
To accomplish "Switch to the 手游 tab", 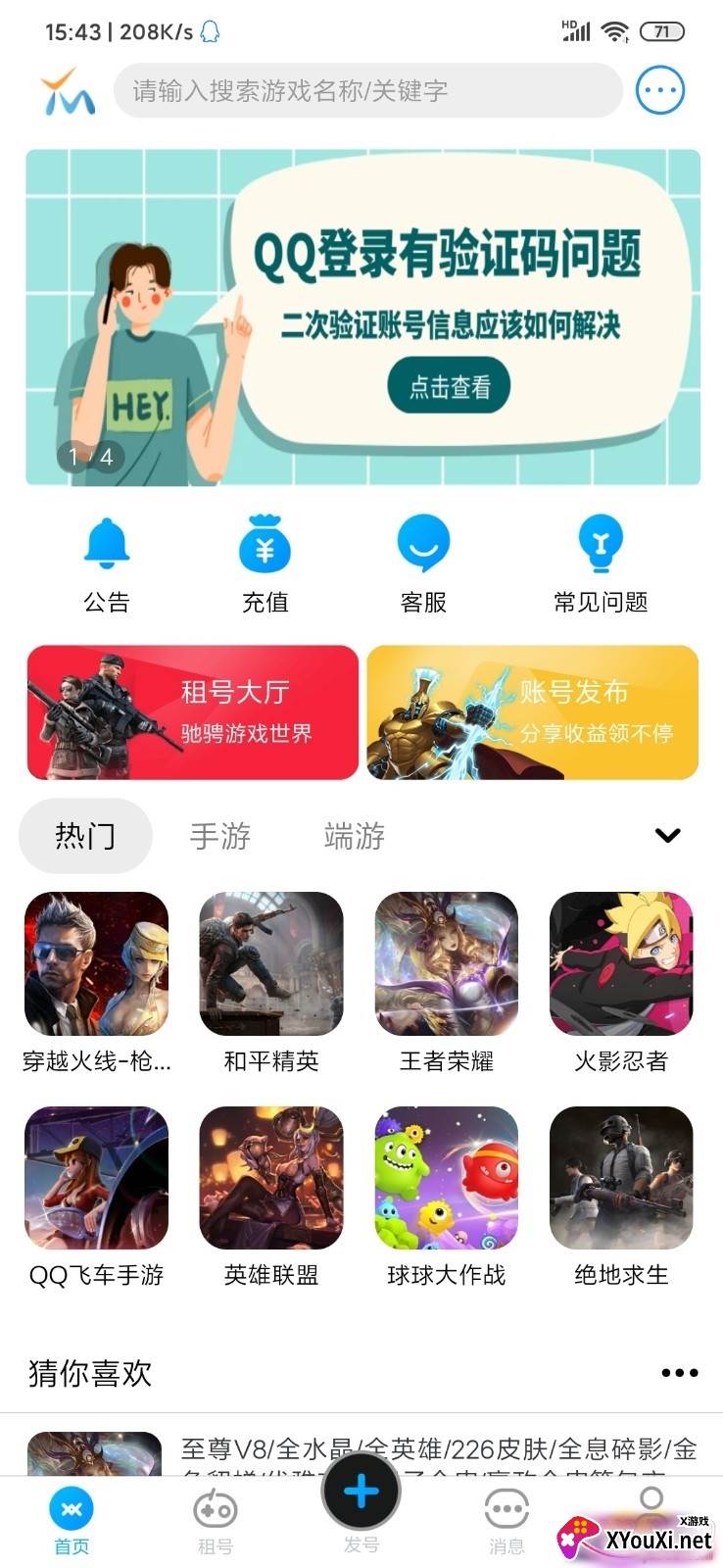I will click(220, 835).
